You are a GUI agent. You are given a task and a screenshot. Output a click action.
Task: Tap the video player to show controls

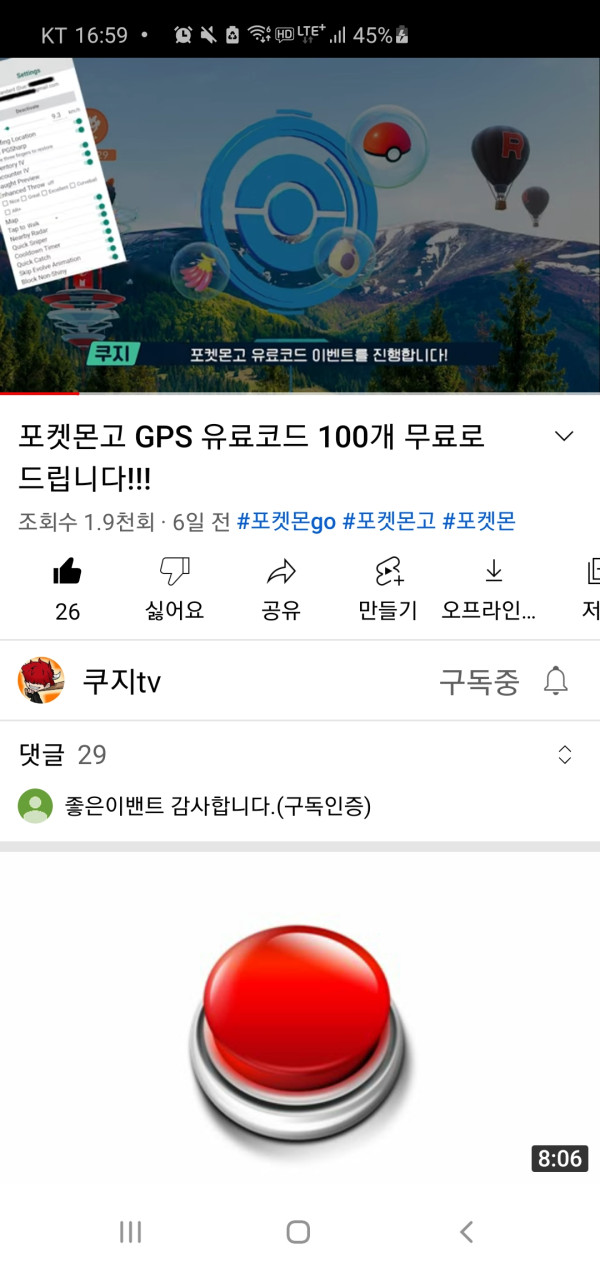[300, 225]
